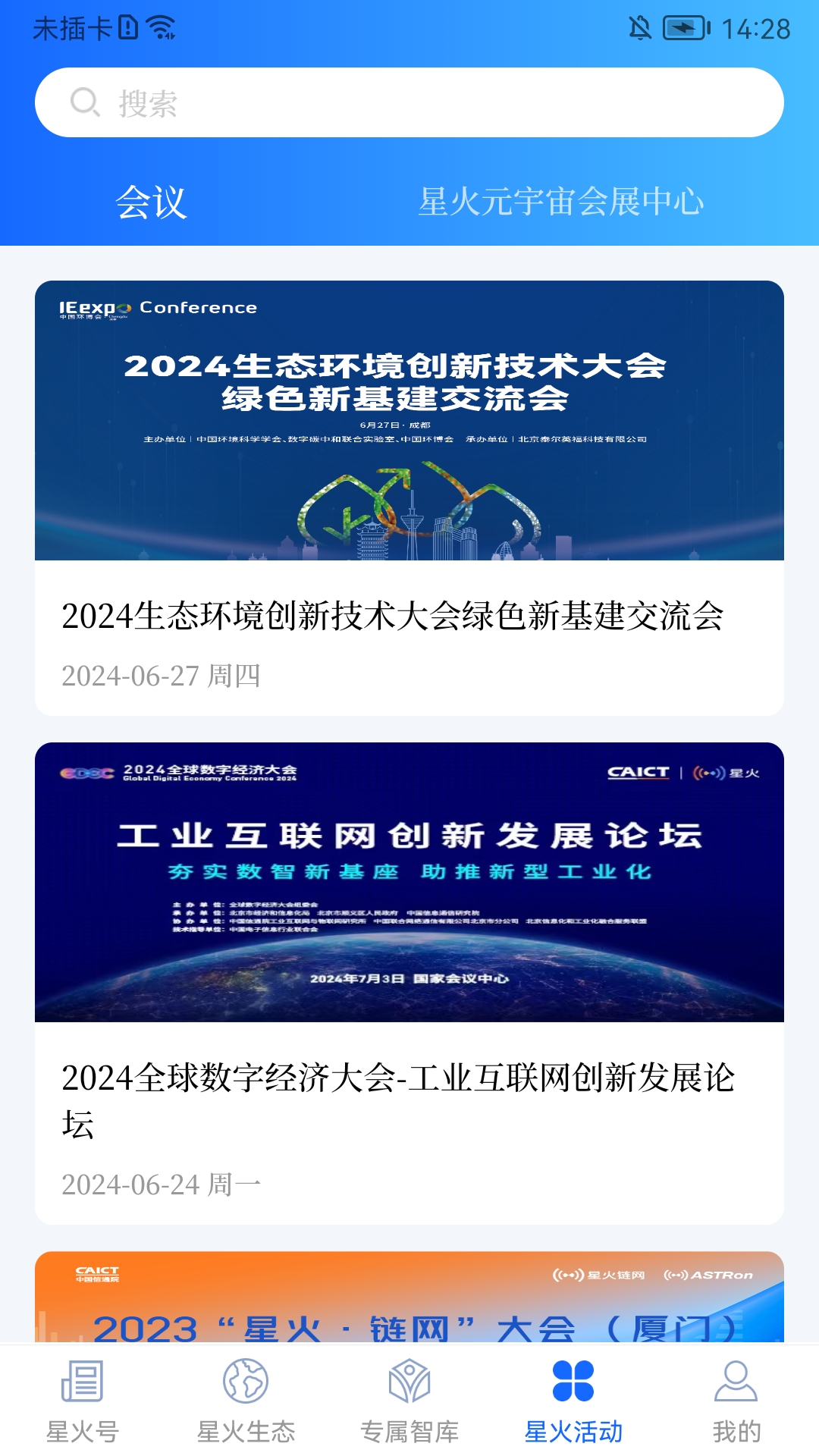This screenshot has height=1456, width=819.
Task: Tap the magnifier icon in search bar
Action: click(x=85, y=103)
